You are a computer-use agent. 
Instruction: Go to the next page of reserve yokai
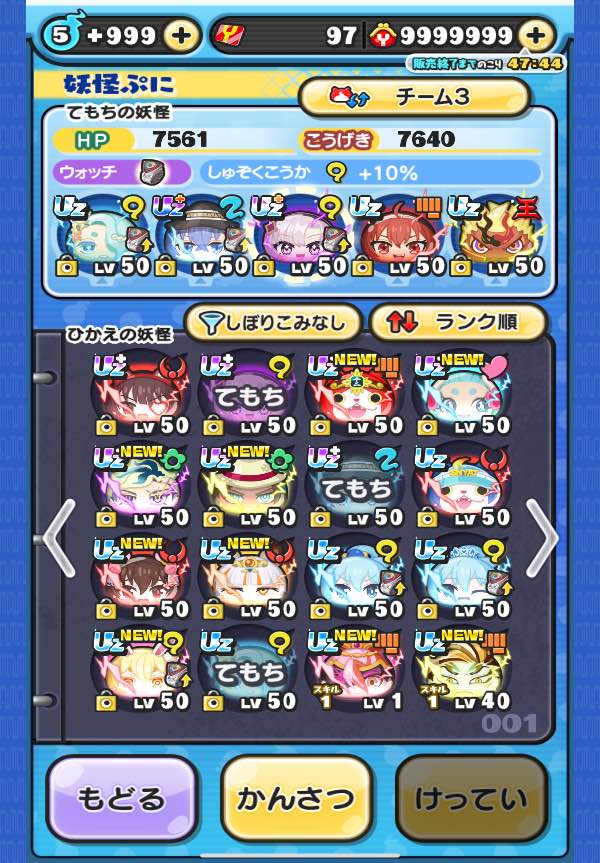click(542, 537)
